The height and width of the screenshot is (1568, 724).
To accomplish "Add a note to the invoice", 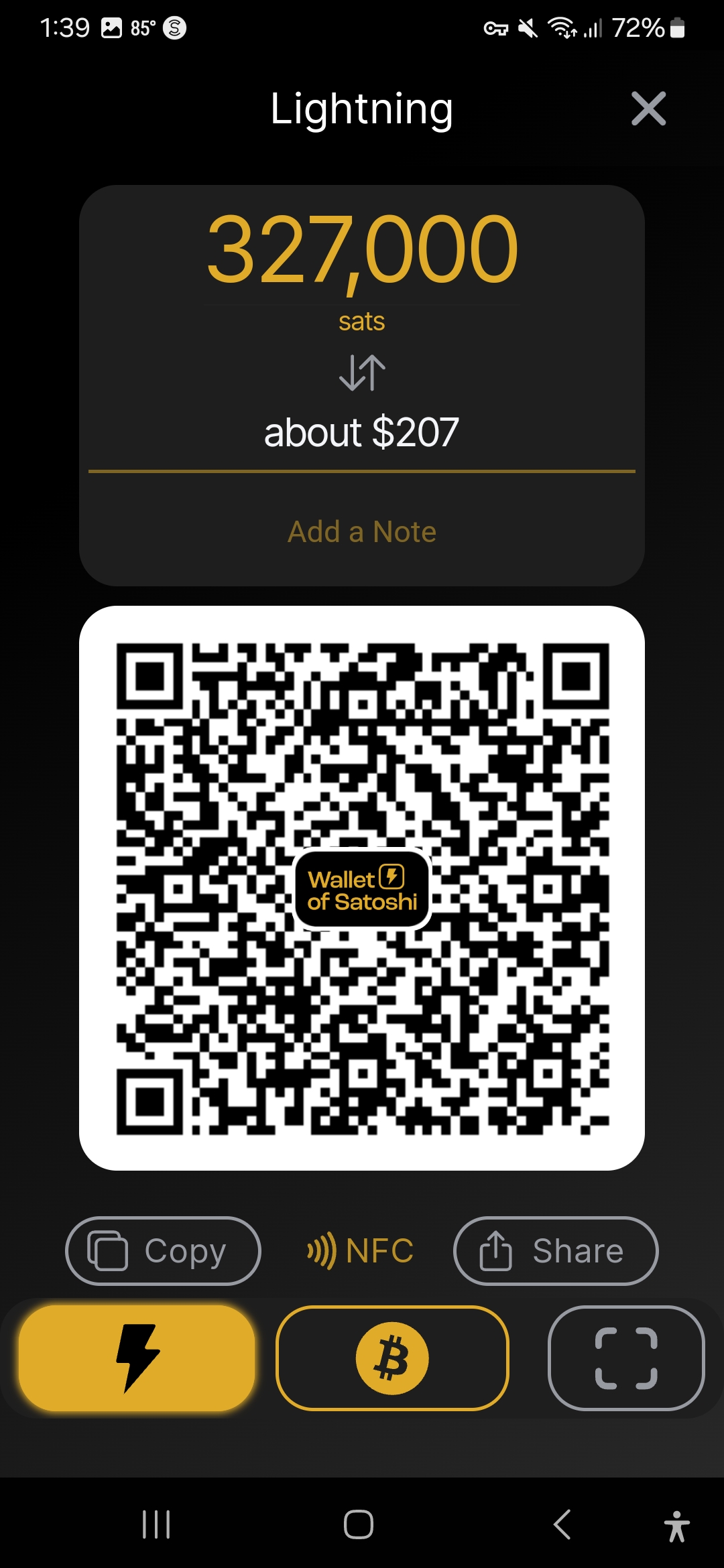I will coord(362,532).
